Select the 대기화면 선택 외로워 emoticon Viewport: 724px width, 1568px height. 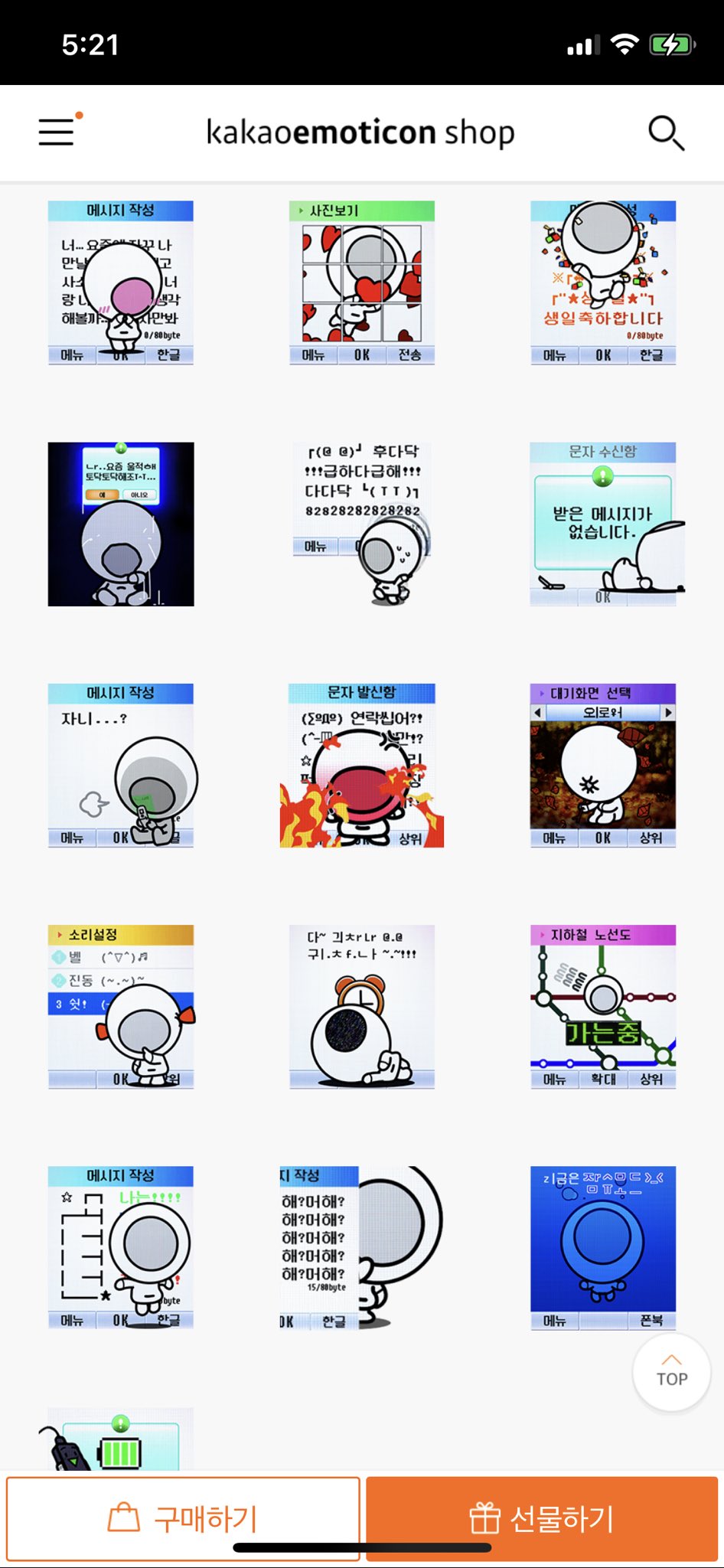[603, 765]
